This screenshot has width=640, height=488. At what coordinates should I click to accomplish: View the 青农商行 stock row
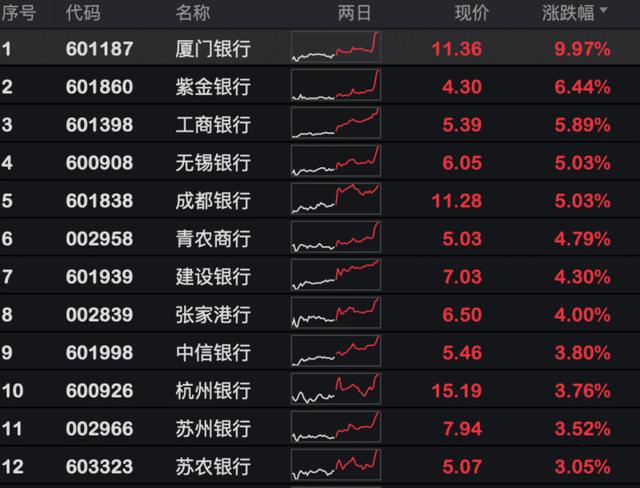(212, 239)
